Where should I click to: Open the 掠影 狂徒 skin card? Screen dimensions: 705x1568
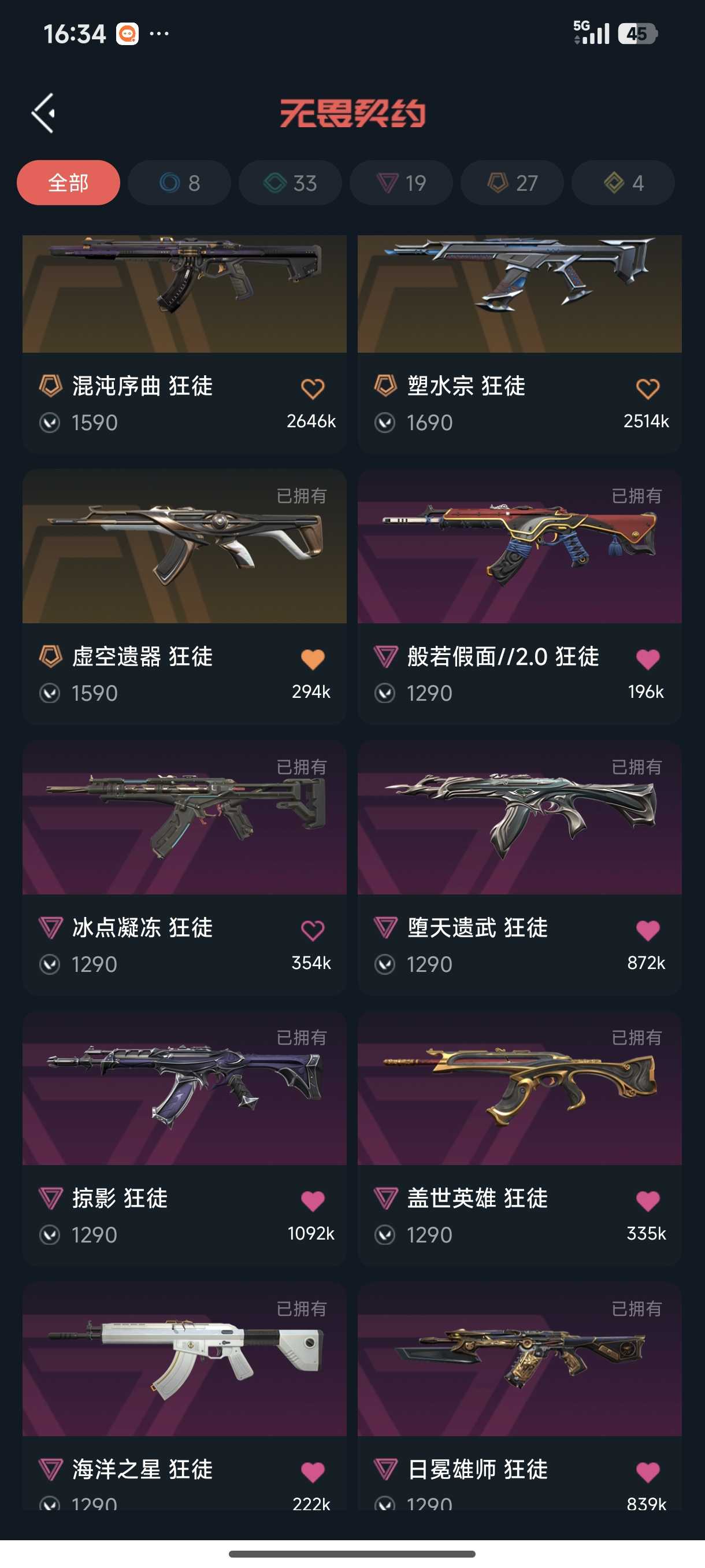(x=184, y=1138)
